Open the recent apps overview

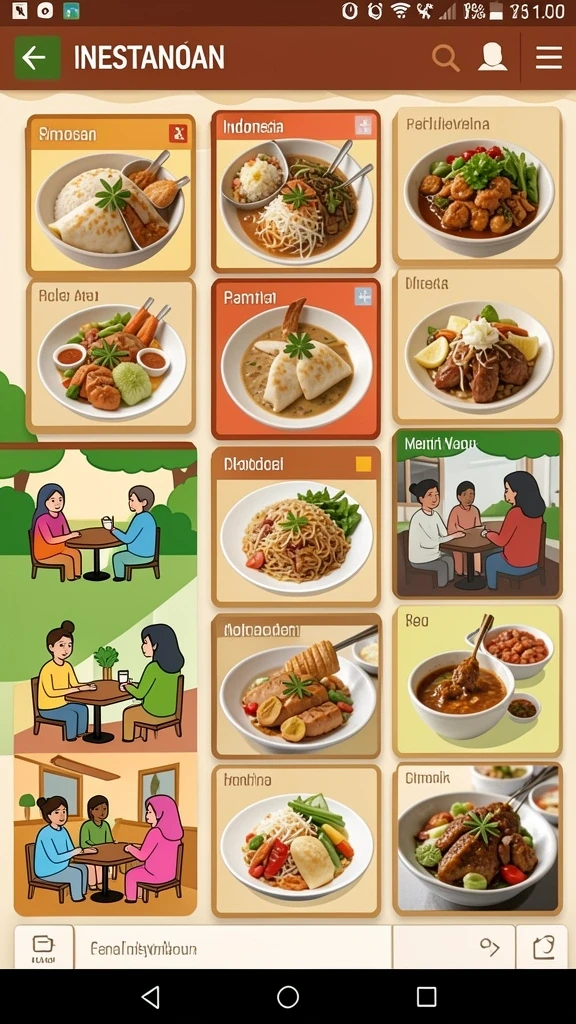[426, 997]
